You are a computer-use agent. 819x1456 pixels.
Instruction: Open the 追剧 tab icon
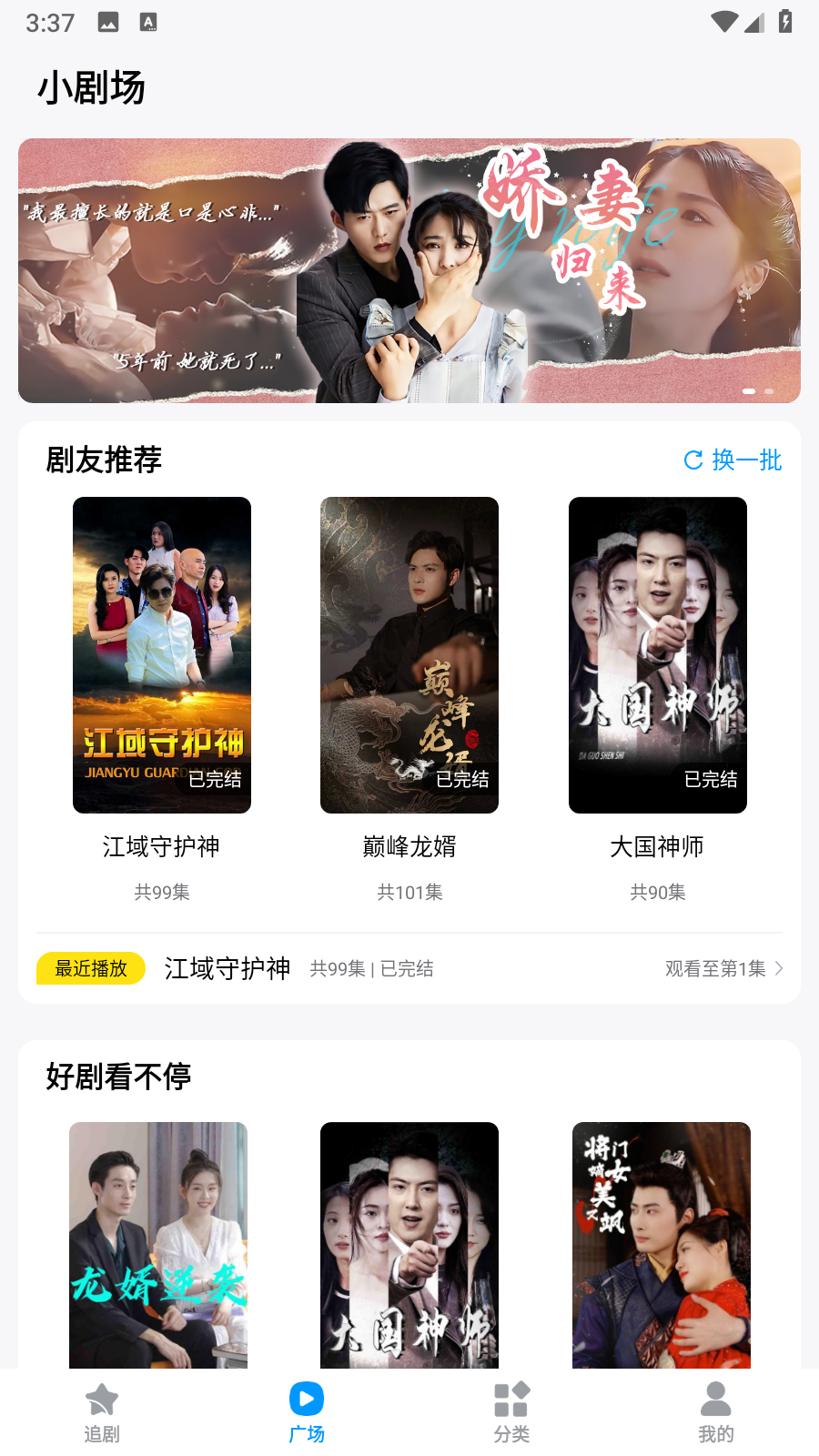(102, 1398)
